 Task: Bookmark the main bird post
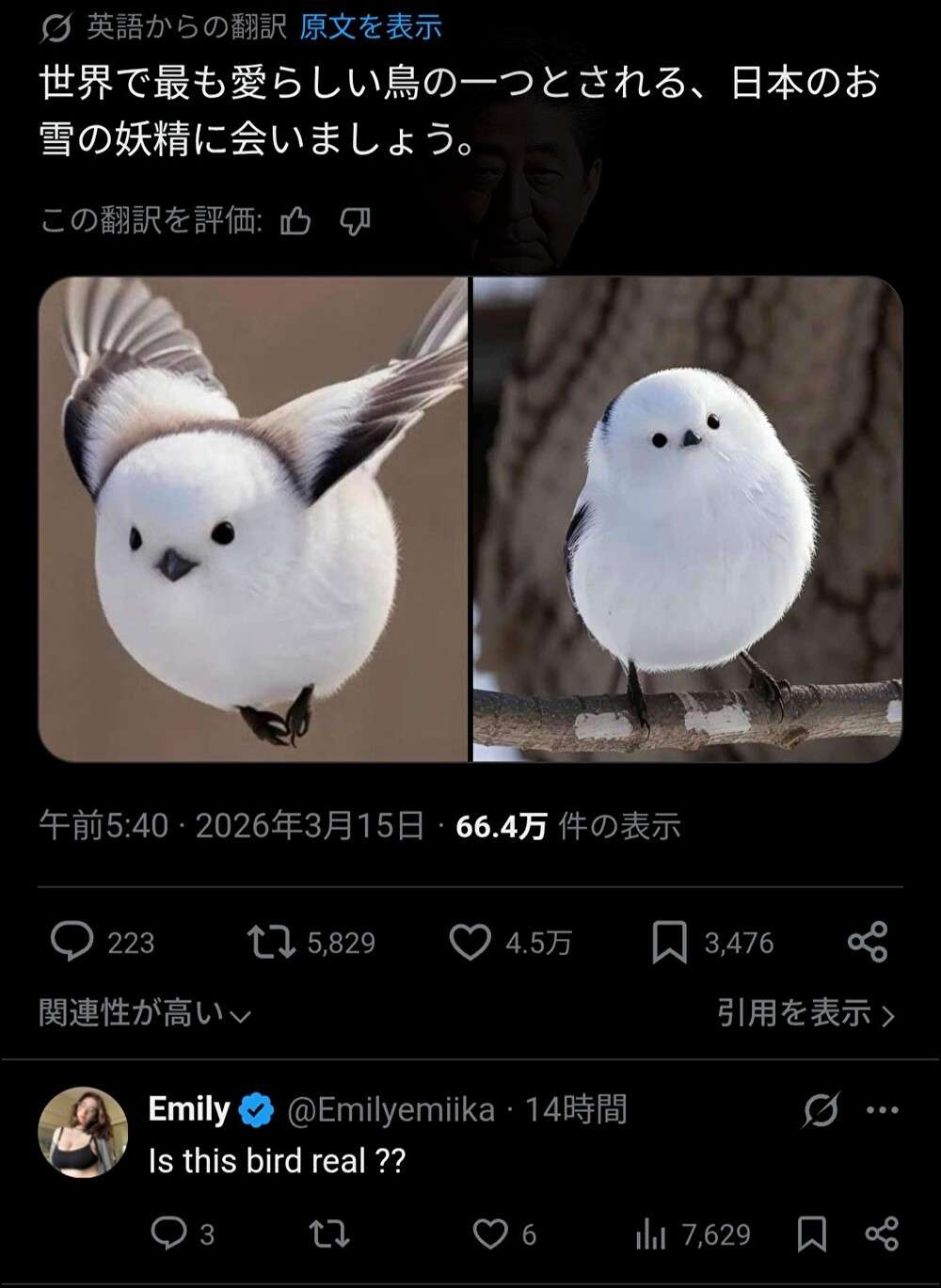pos(669,942)
